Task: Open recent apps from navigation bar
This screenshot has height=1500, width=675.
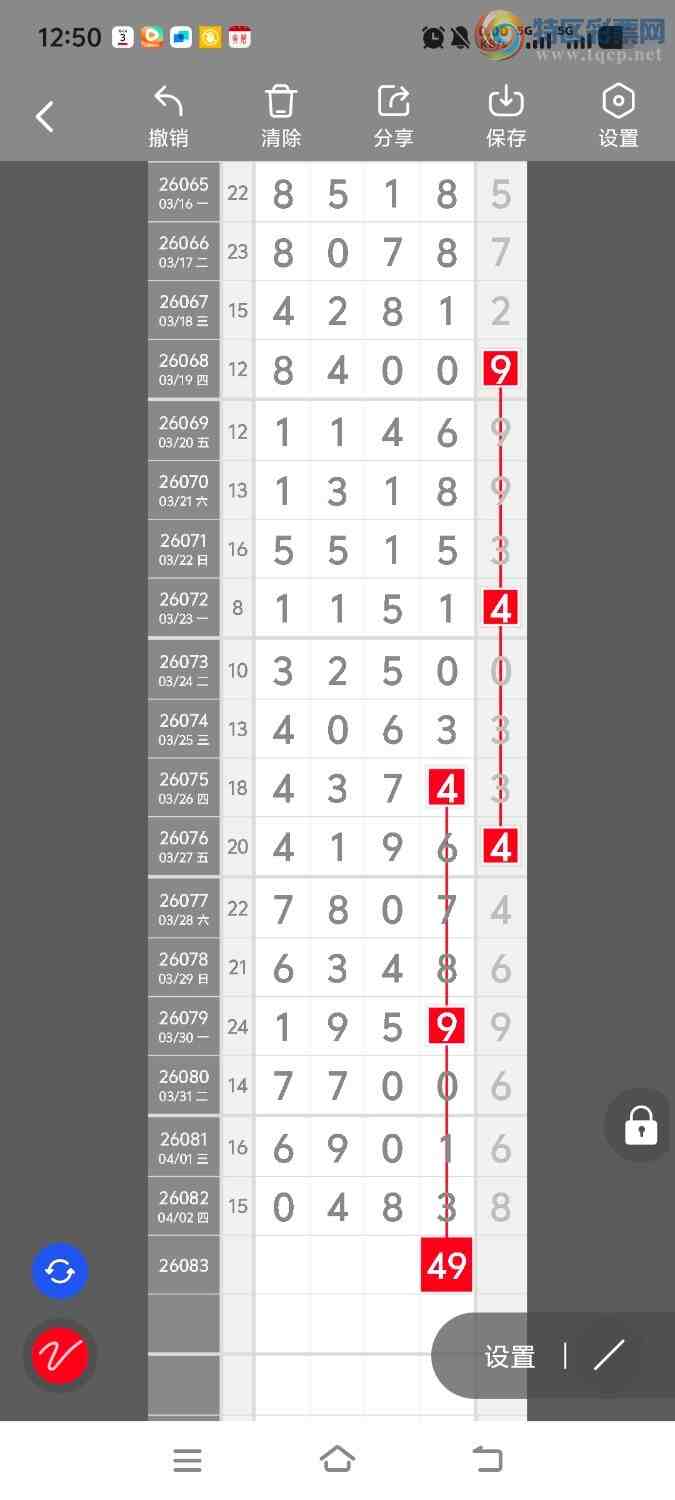Action: point(187,1460)
